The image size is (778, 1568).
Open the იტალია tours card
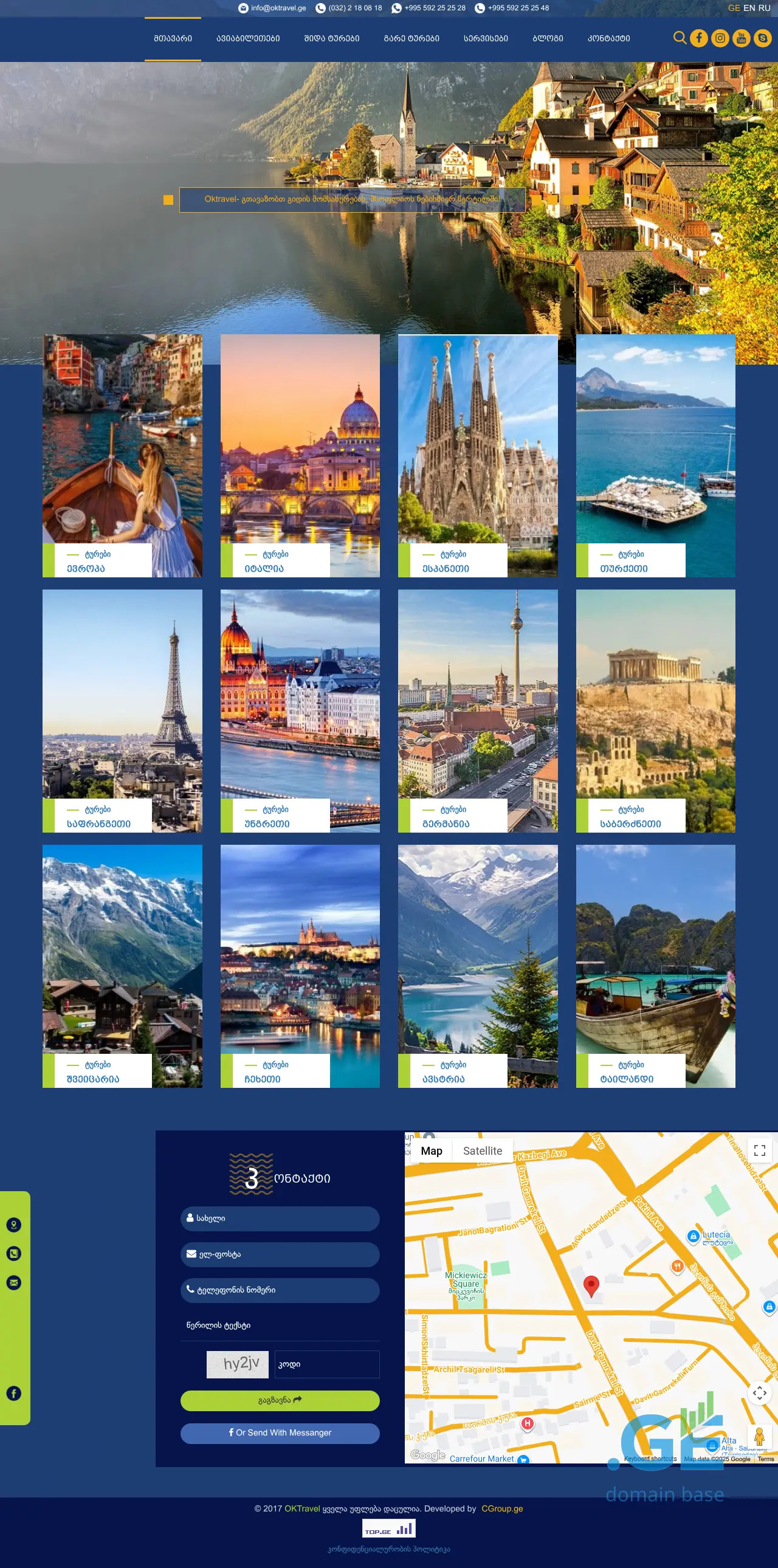300,455
